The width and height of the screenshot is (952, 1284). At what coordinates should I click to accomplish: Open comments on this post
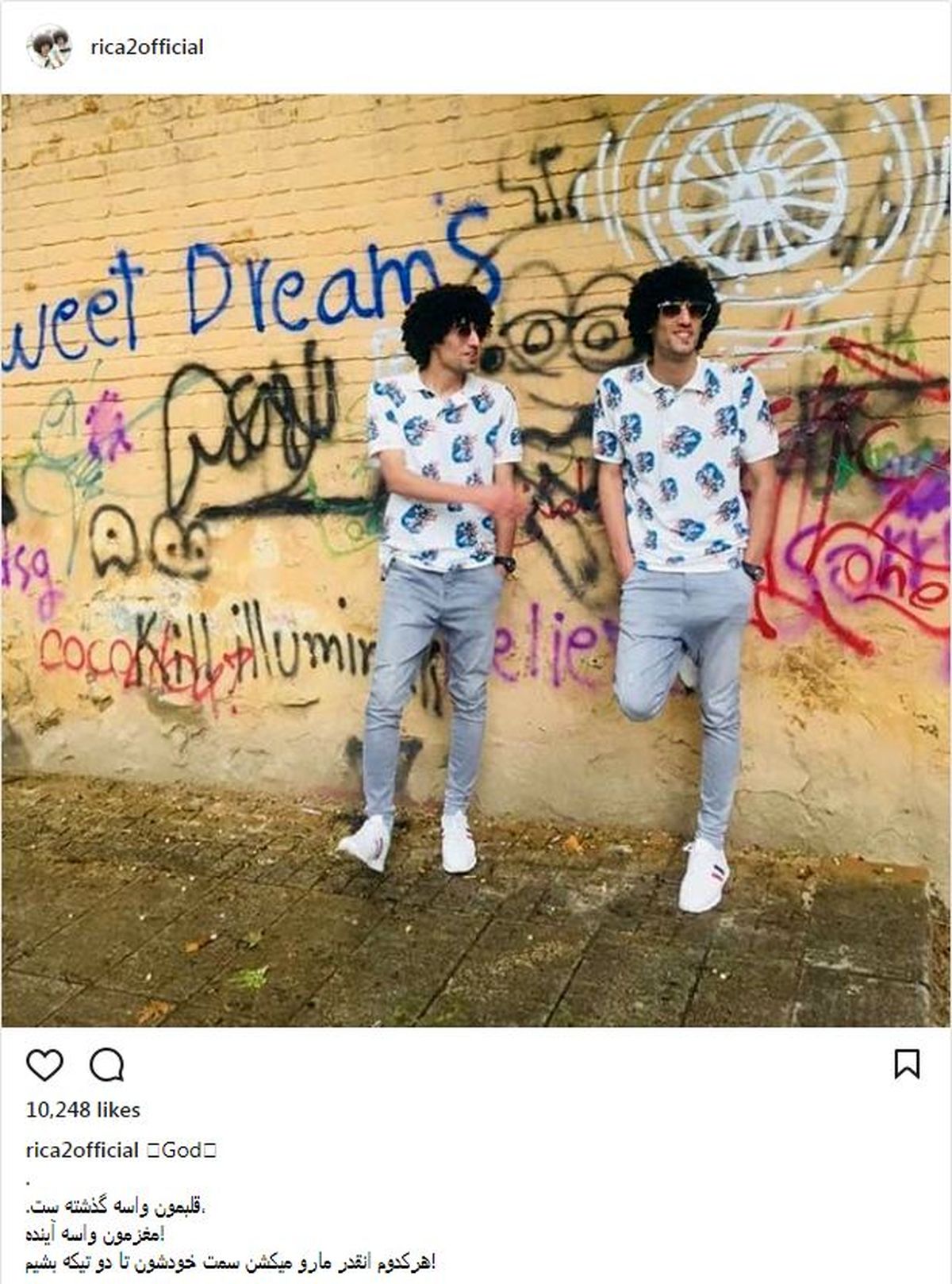[x=106, y=1065]
